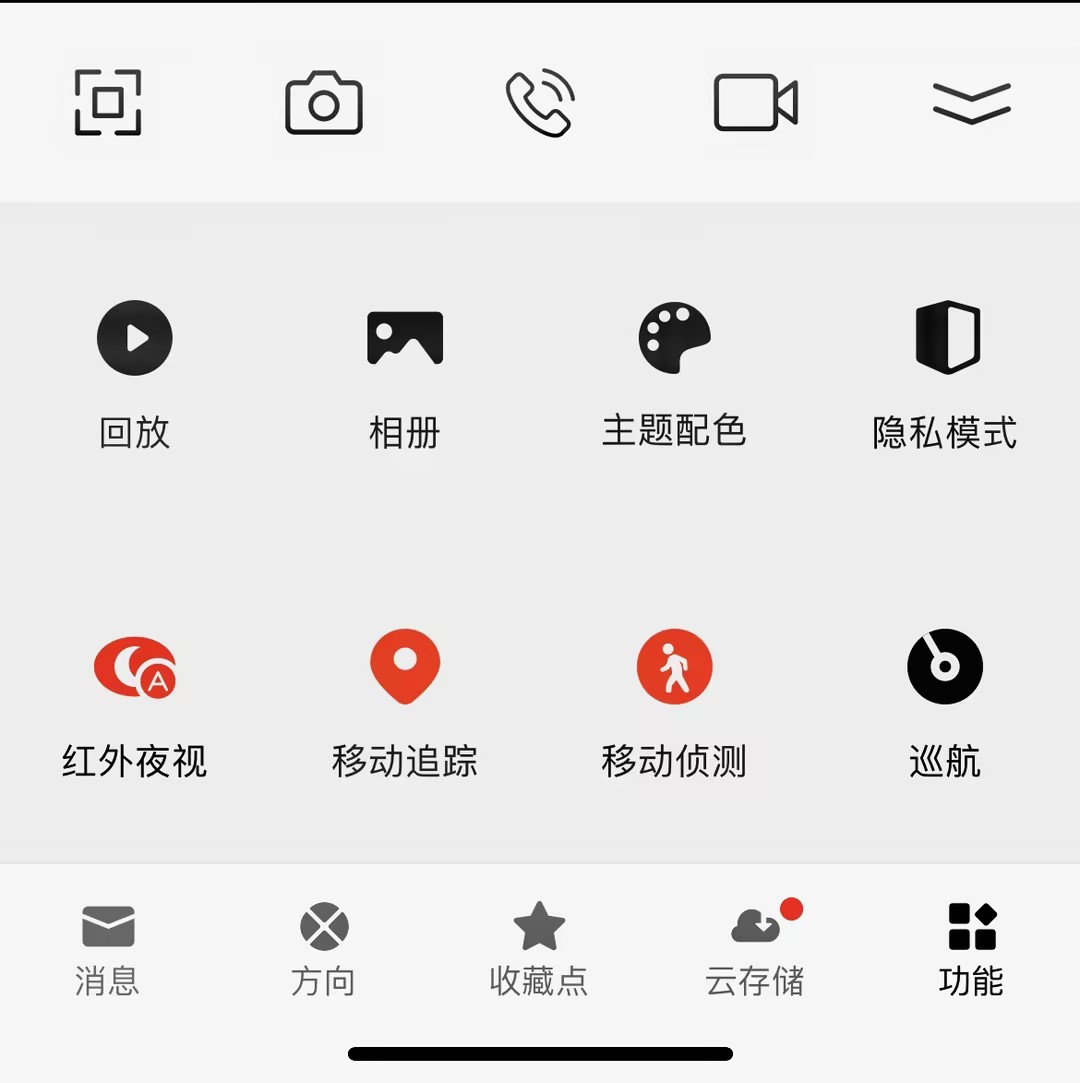Viewport: 1080px width, 1083px height.
Task: Start a voice call through the camera
Action: [x=540, y=102]
